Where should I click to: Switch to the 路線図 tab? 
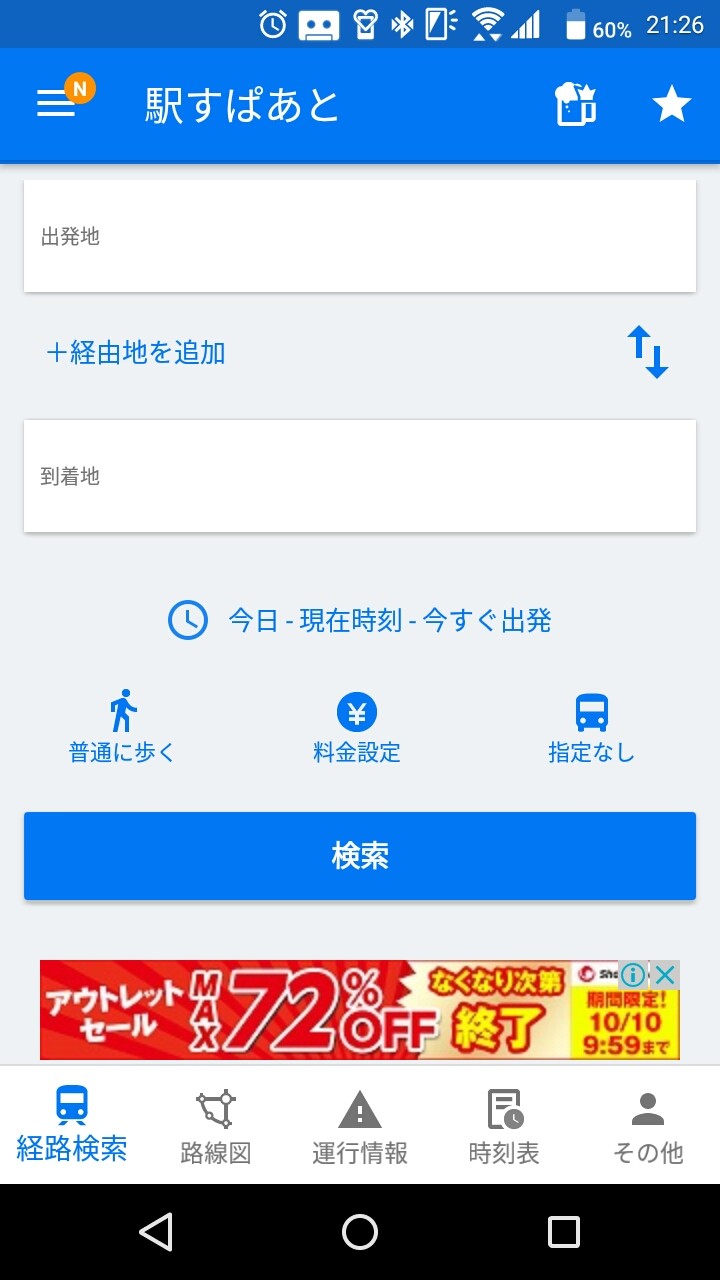(x=215, y=1126)
